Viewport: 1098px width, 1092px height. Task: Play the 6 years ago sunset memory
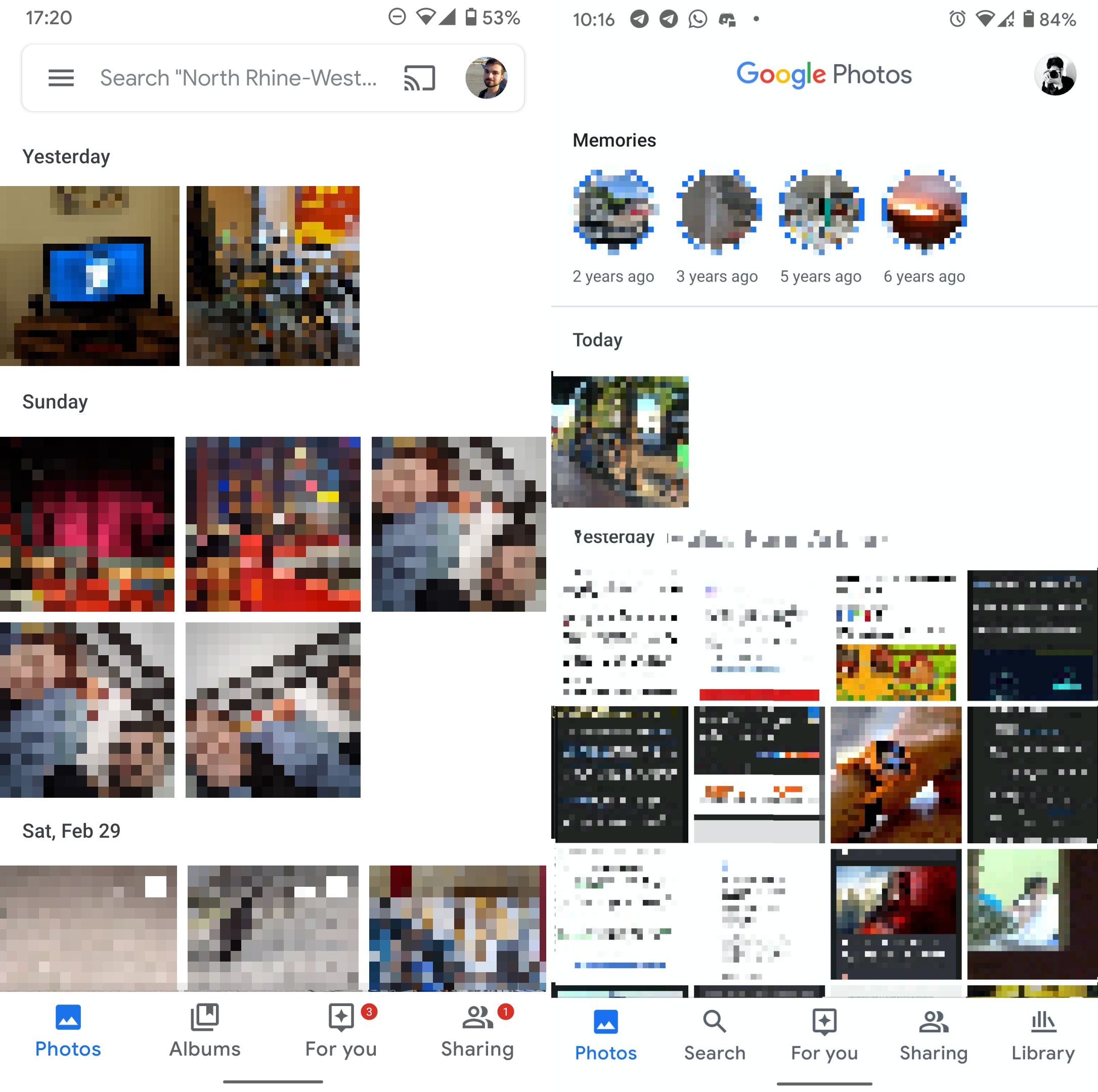(x=924, y=211)
